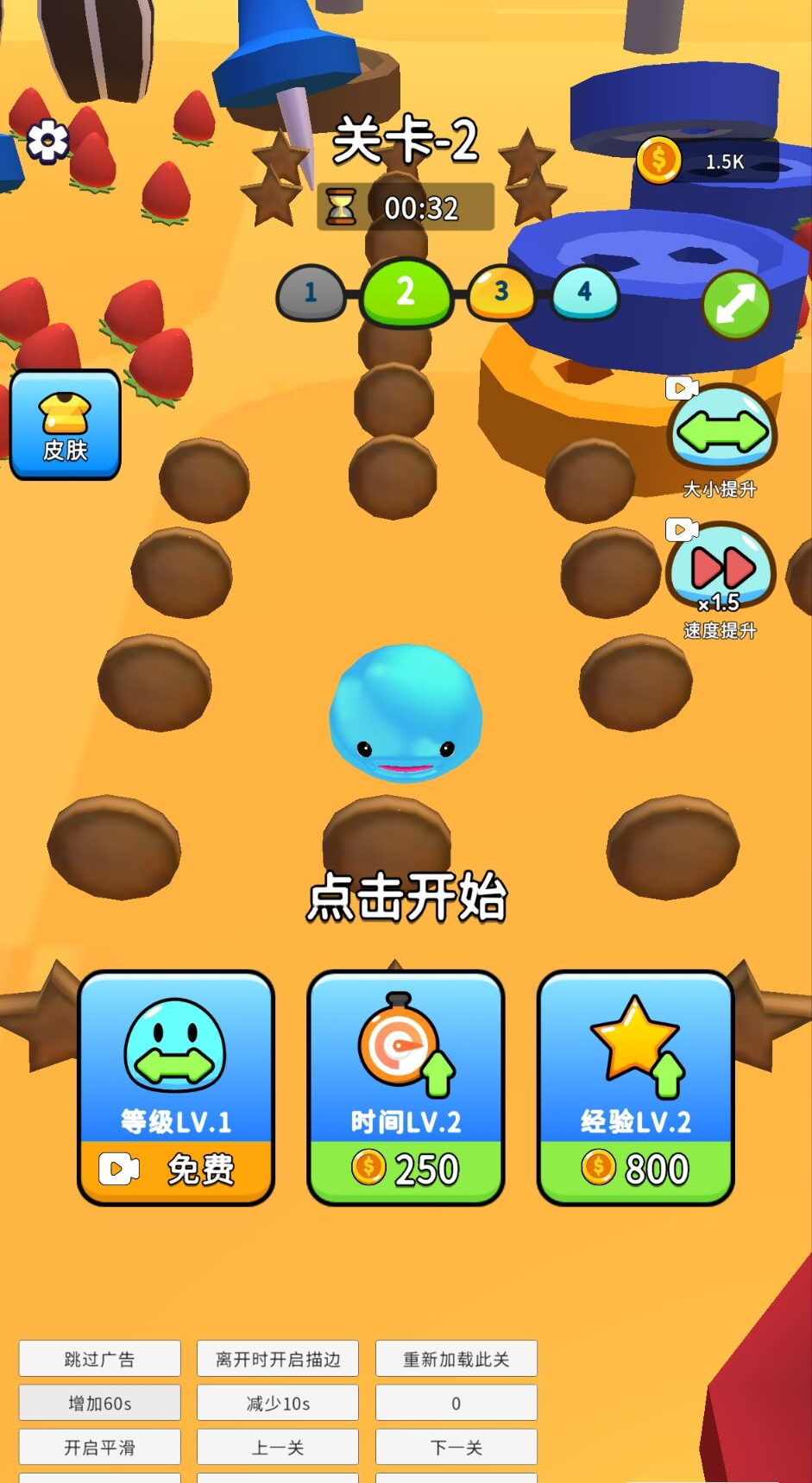Toggle 离开时开启描边 option
The image size is (812, 1483).
point(277,1357)
